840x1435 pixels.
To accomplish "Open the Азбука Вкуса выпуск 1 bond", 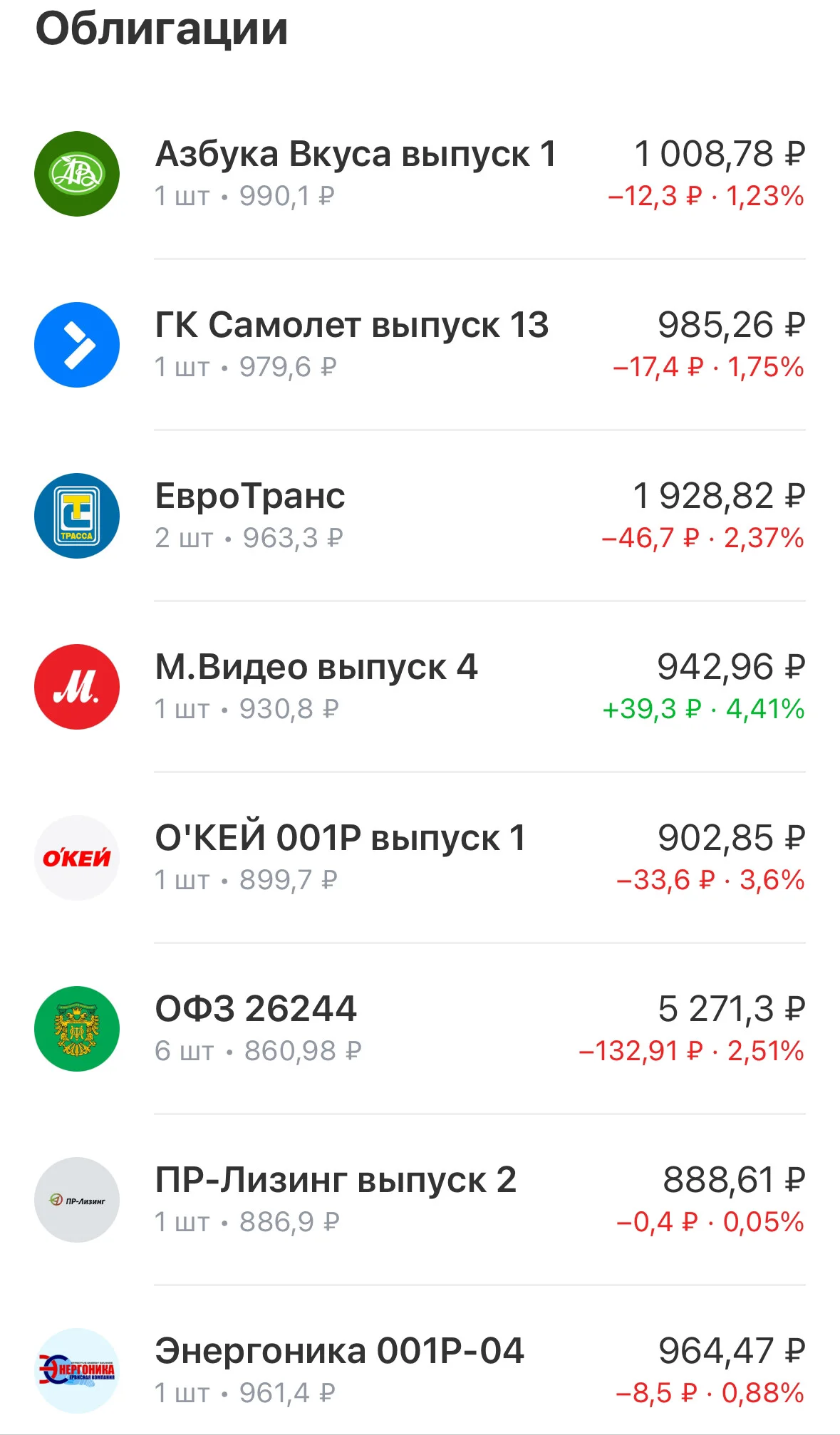I will point(420,174).
